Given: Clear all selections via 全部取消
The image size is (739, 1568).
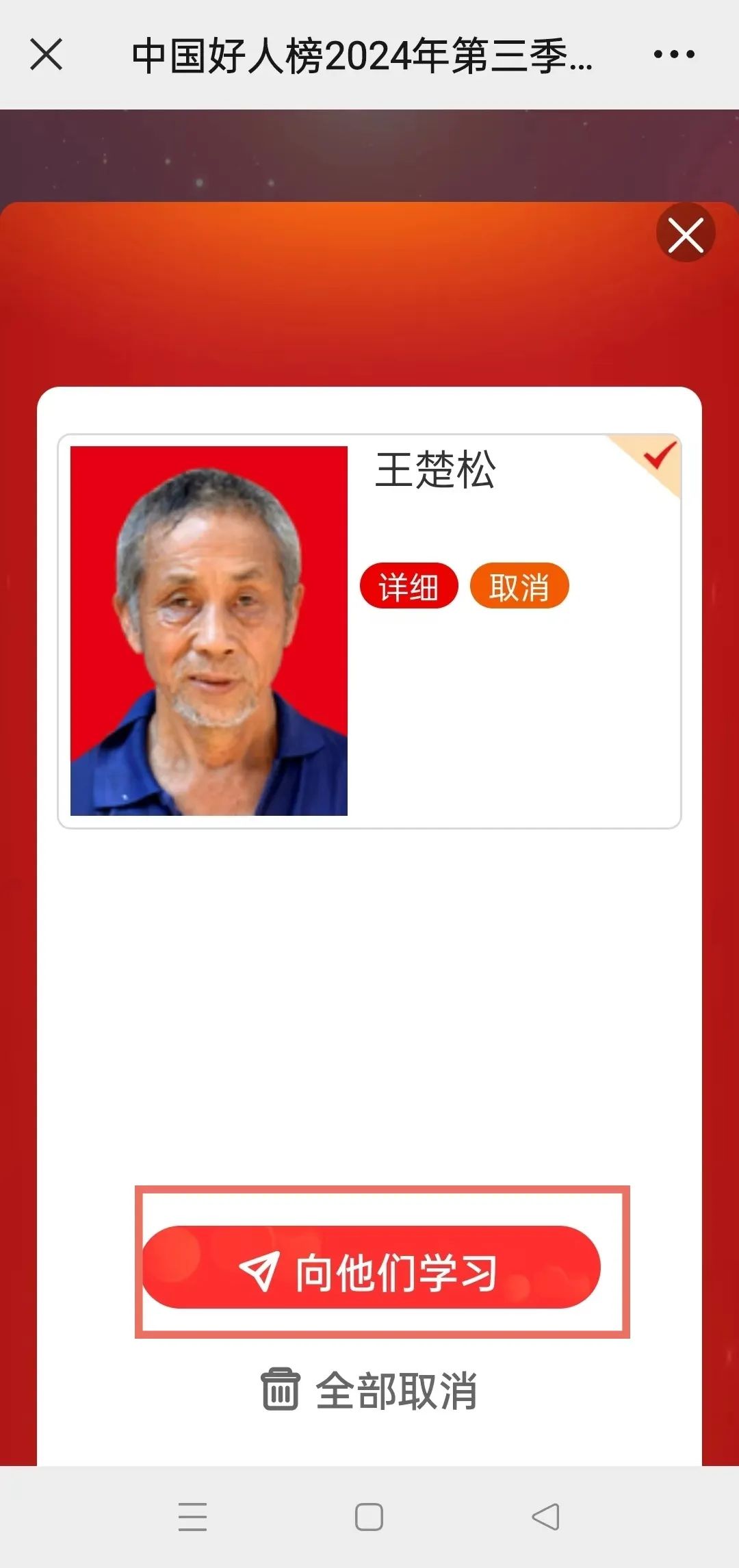Looking at the screenshot, I should point(369,1390).
